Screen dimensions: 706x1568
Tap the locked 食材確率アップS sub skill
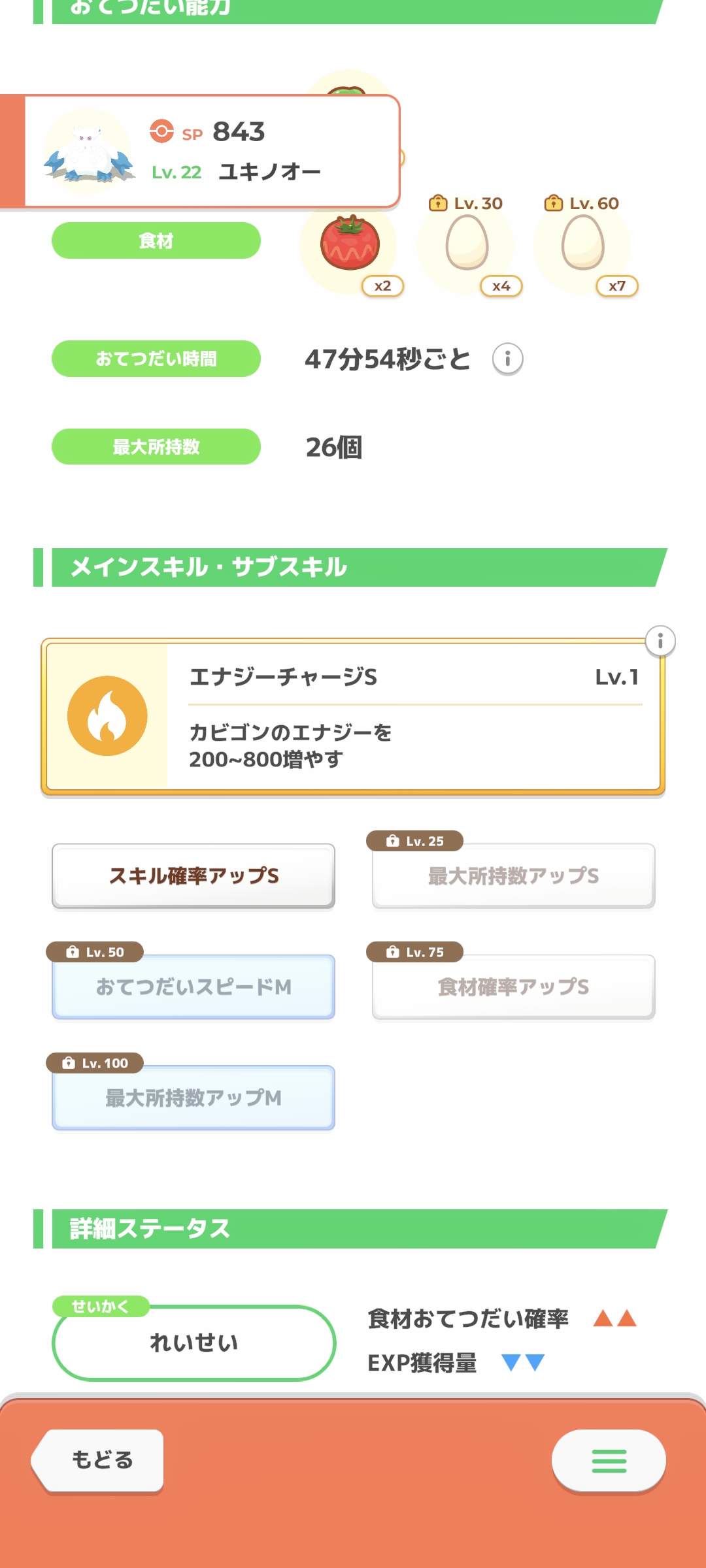click(513, 987)
